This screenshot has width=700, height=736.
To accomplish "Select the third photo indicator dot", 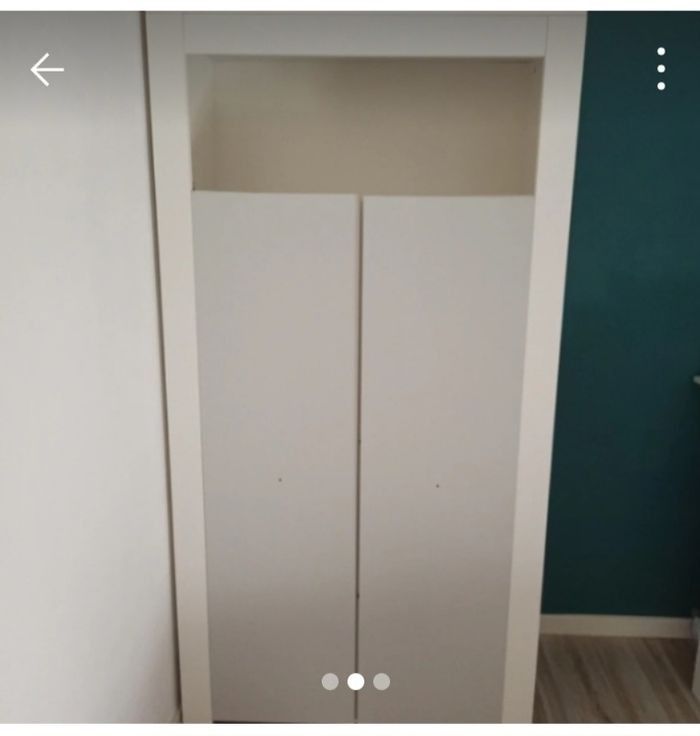I will (x=381, y=681).
